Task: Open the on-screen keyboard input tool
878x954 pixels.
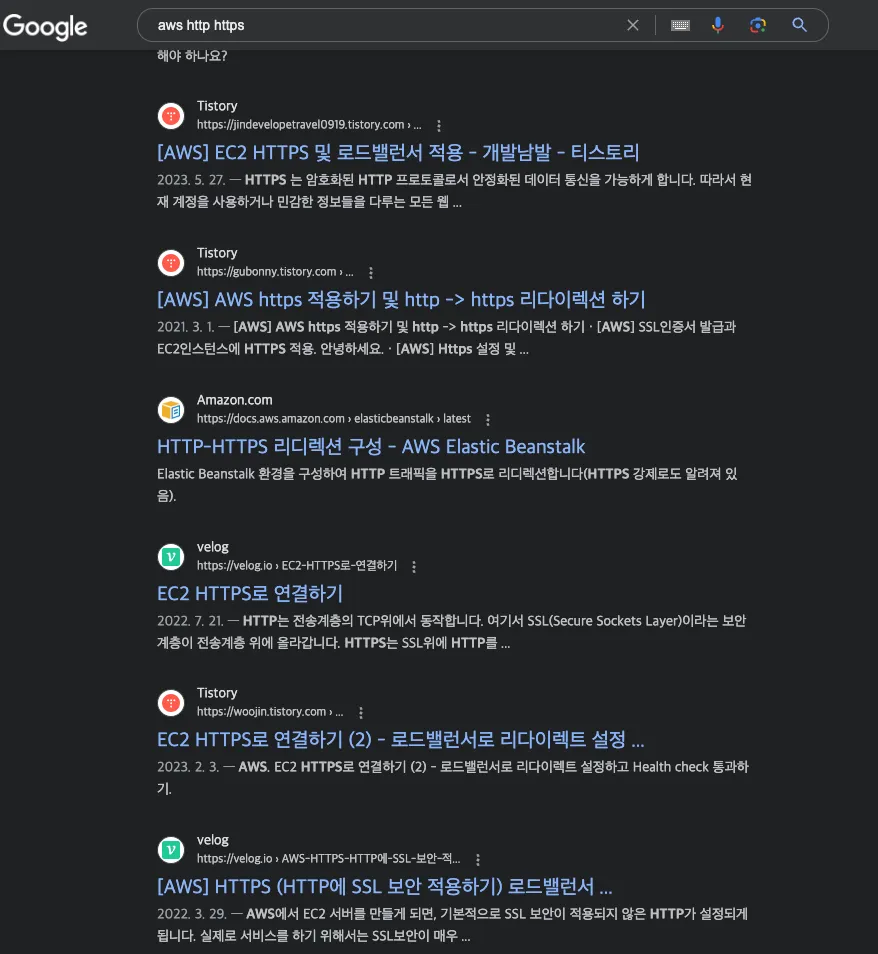Action: (x=681, y=25)
